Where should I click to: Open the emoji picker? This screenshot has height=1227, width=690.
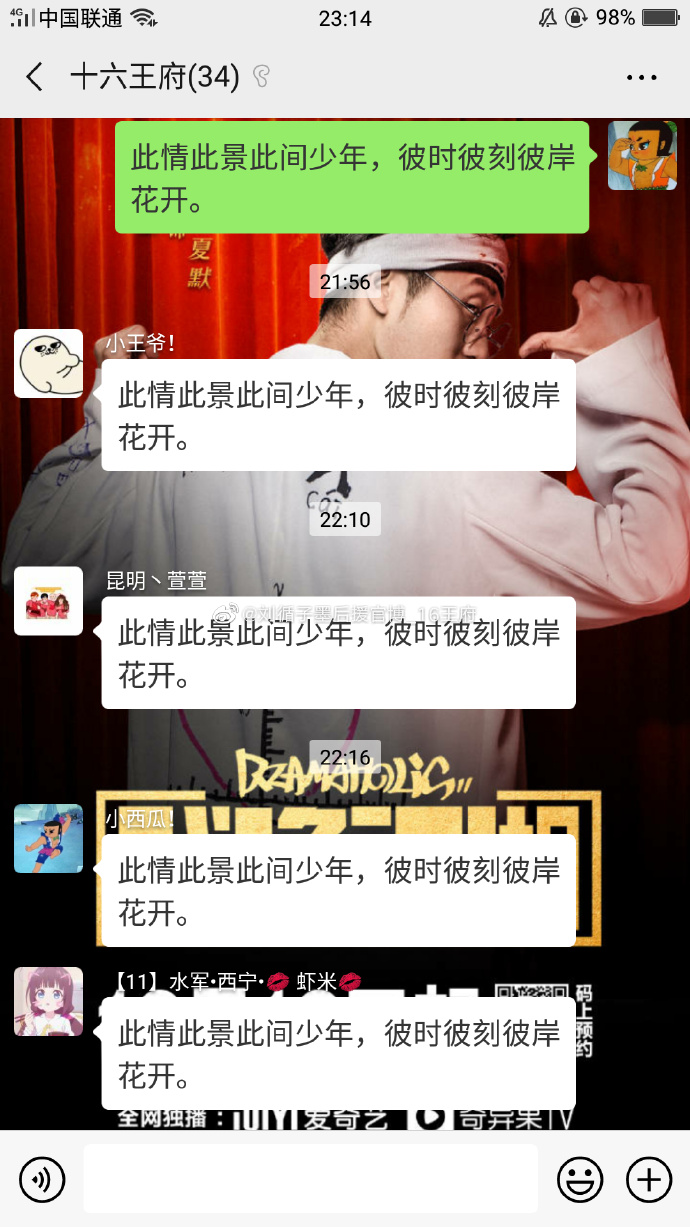580,1180
